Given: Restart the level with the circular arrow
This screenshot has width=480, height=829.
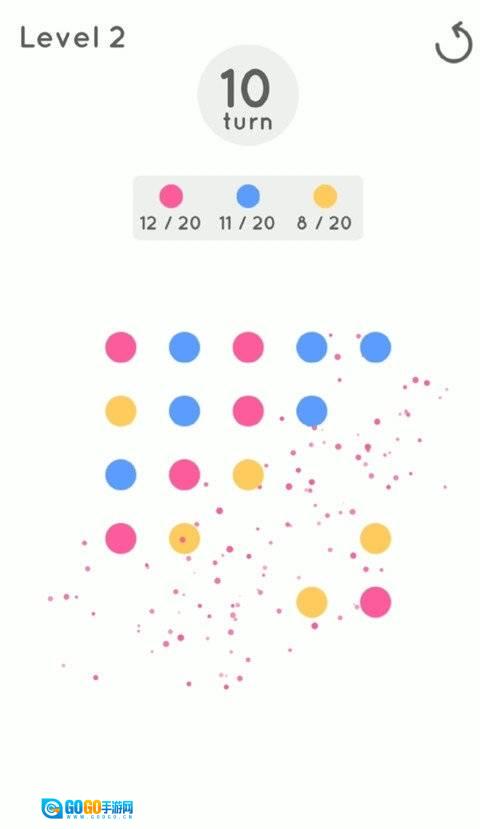Looking at the screenshot, I should [454, 42].
